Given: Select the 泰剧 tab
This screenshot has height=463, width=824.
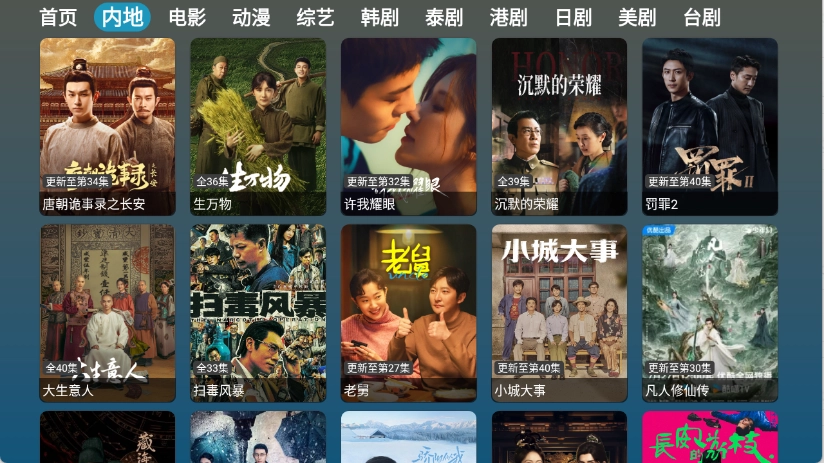Looking at the screenshot, I should point(444,17).
